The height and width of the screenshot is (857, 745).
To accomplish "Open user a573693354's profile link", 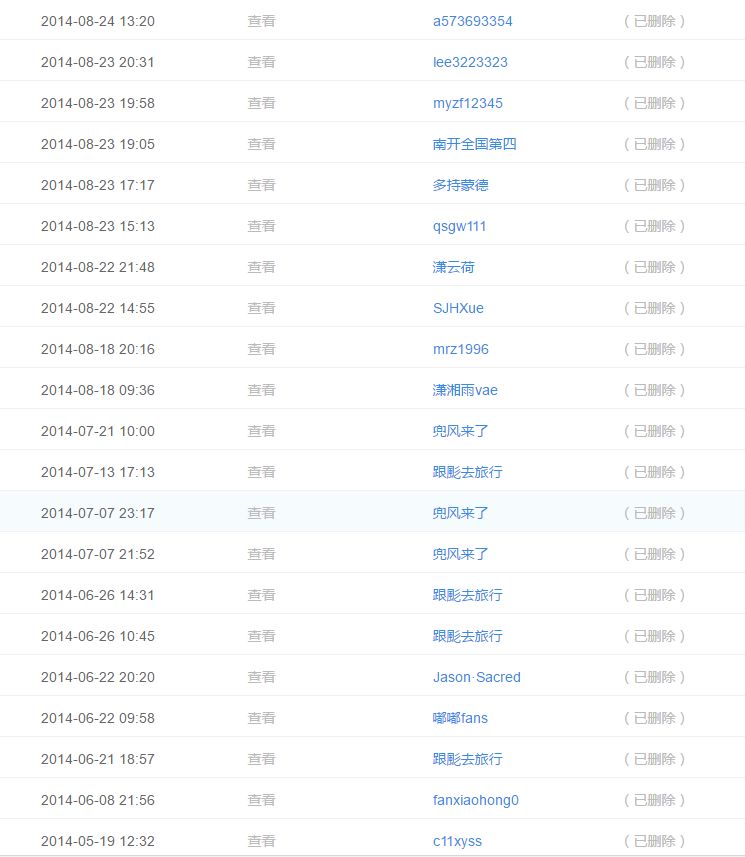I will coord(472,21).
